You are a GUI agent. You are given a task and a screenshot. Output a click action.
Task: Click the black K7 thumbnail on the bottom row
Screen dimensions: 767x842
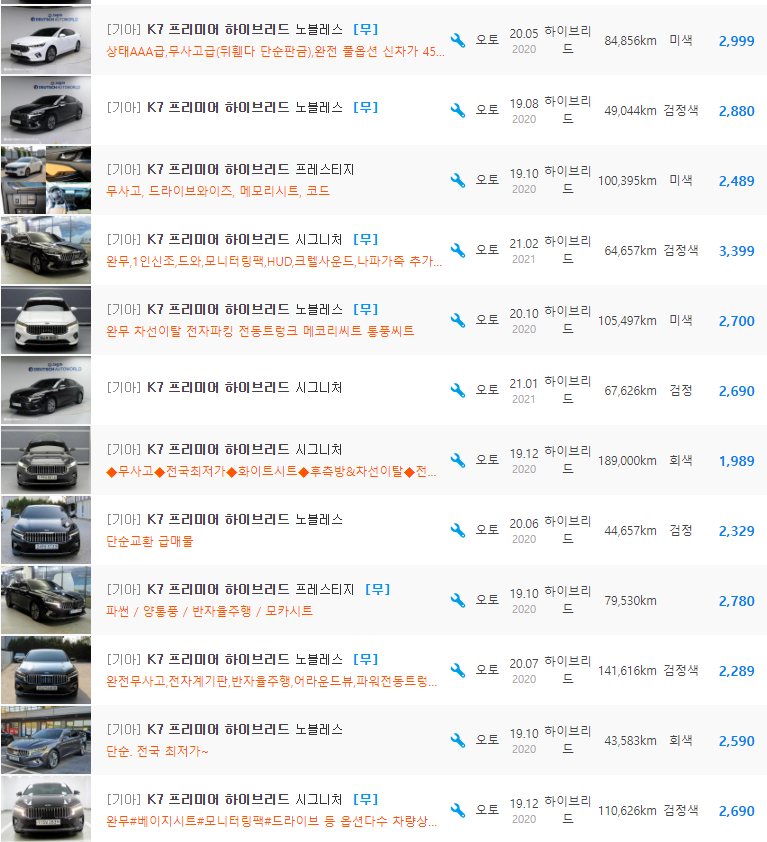pyautogui.click(x=45, y=808)
